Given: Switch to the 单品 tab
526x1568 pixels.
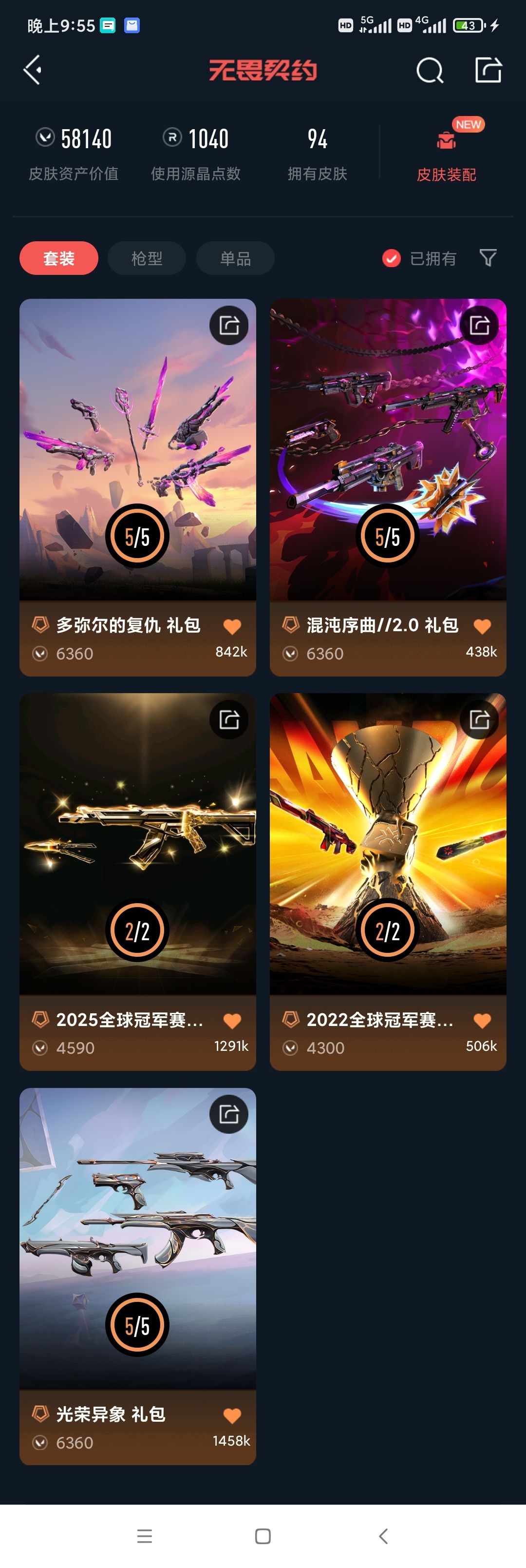Looking at the screenshot, I should 235,257.
